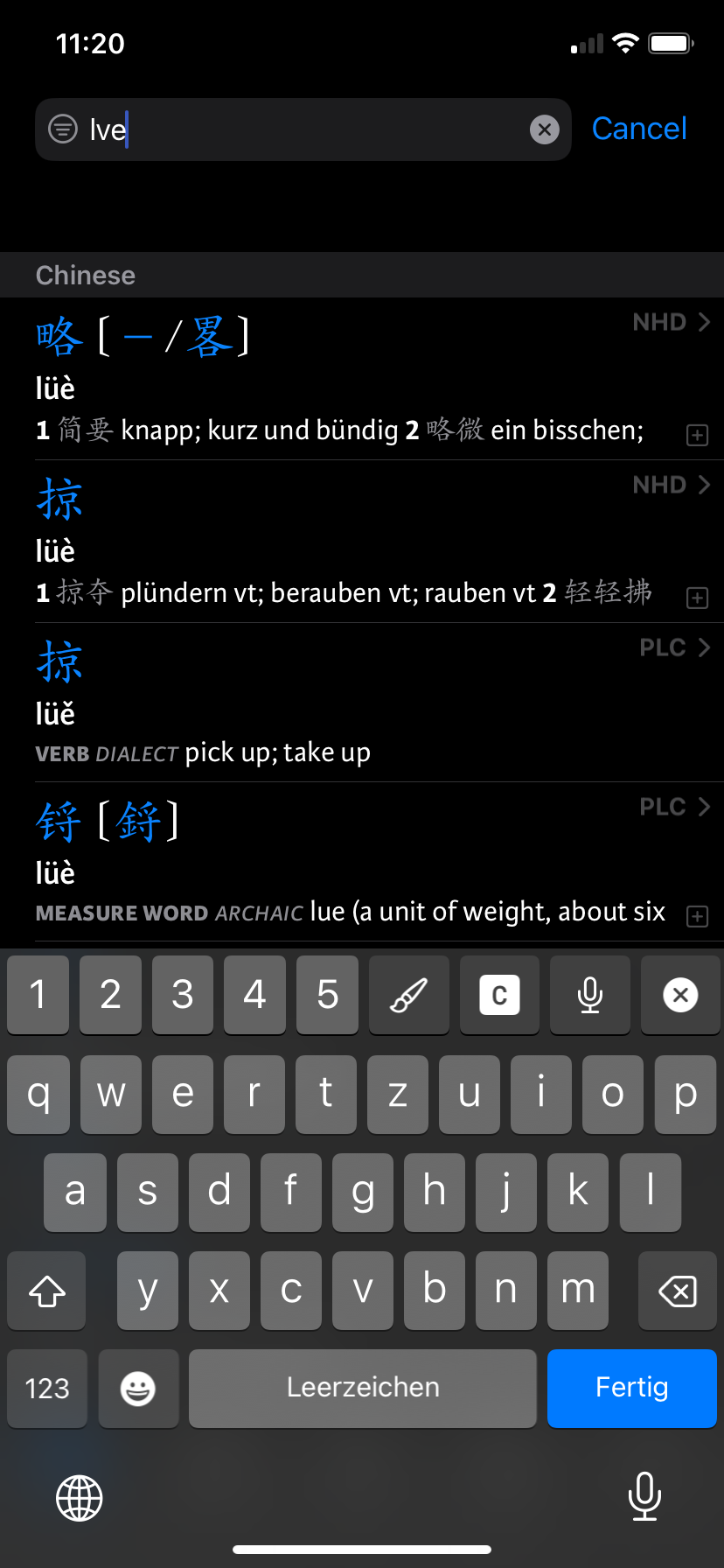Open handwriting input brush key
Viewport: 724px width, 1568px height.
408,995
